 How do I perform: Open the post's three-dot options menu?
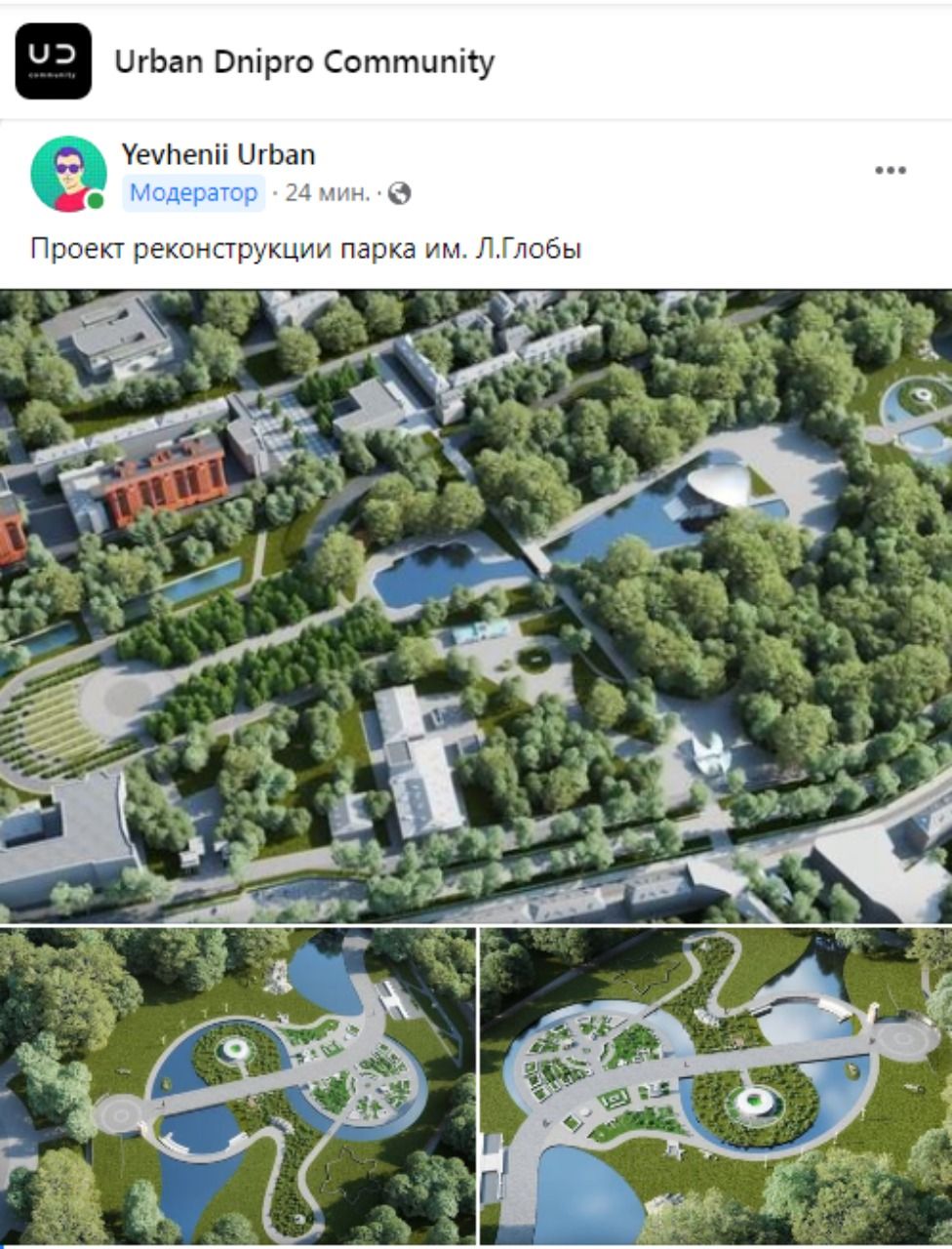[890, 171]
